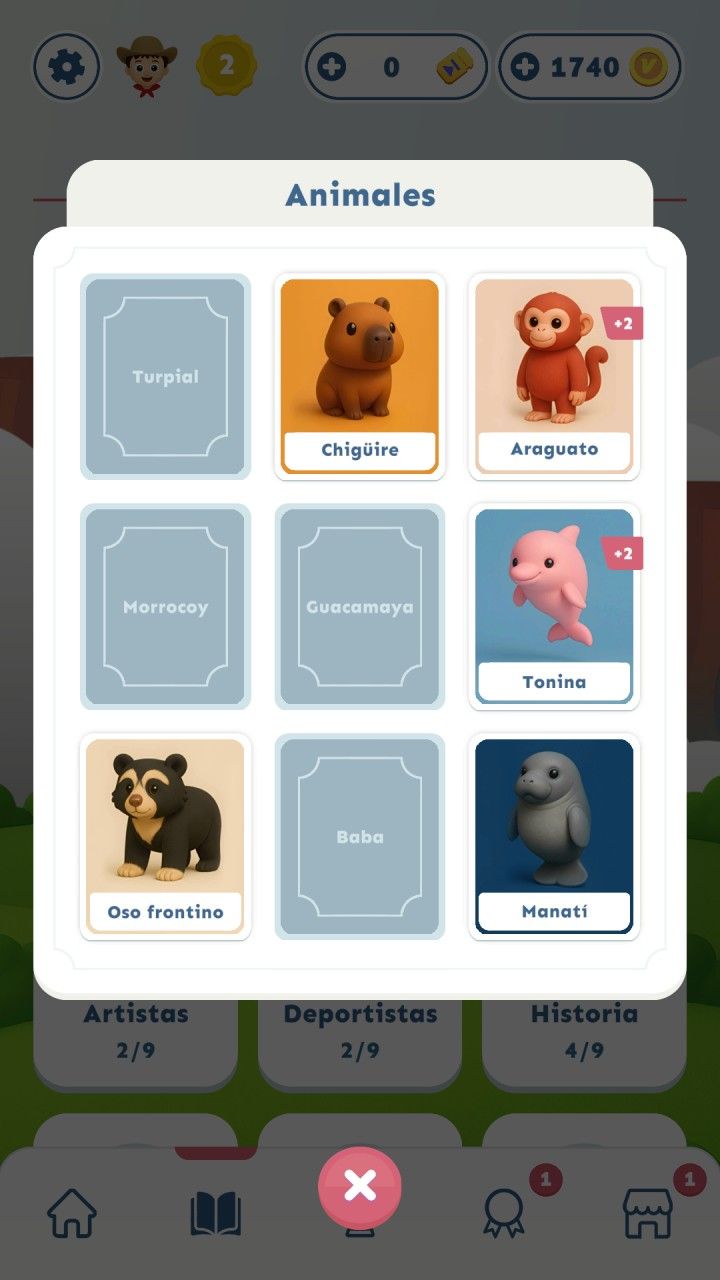Select the locked Guacamaya card
Image resolution: width=720 pixels, height=1280 pixels.
click(x=360, y=606)
